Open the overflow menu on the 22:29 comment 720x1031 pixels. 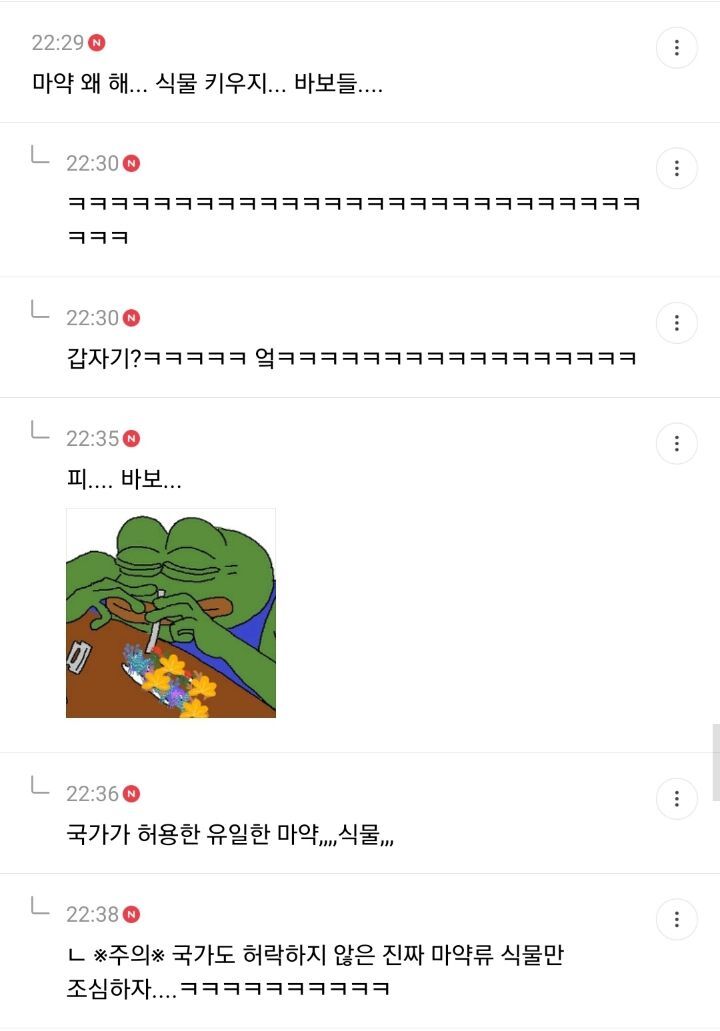[x=677, y=48]
